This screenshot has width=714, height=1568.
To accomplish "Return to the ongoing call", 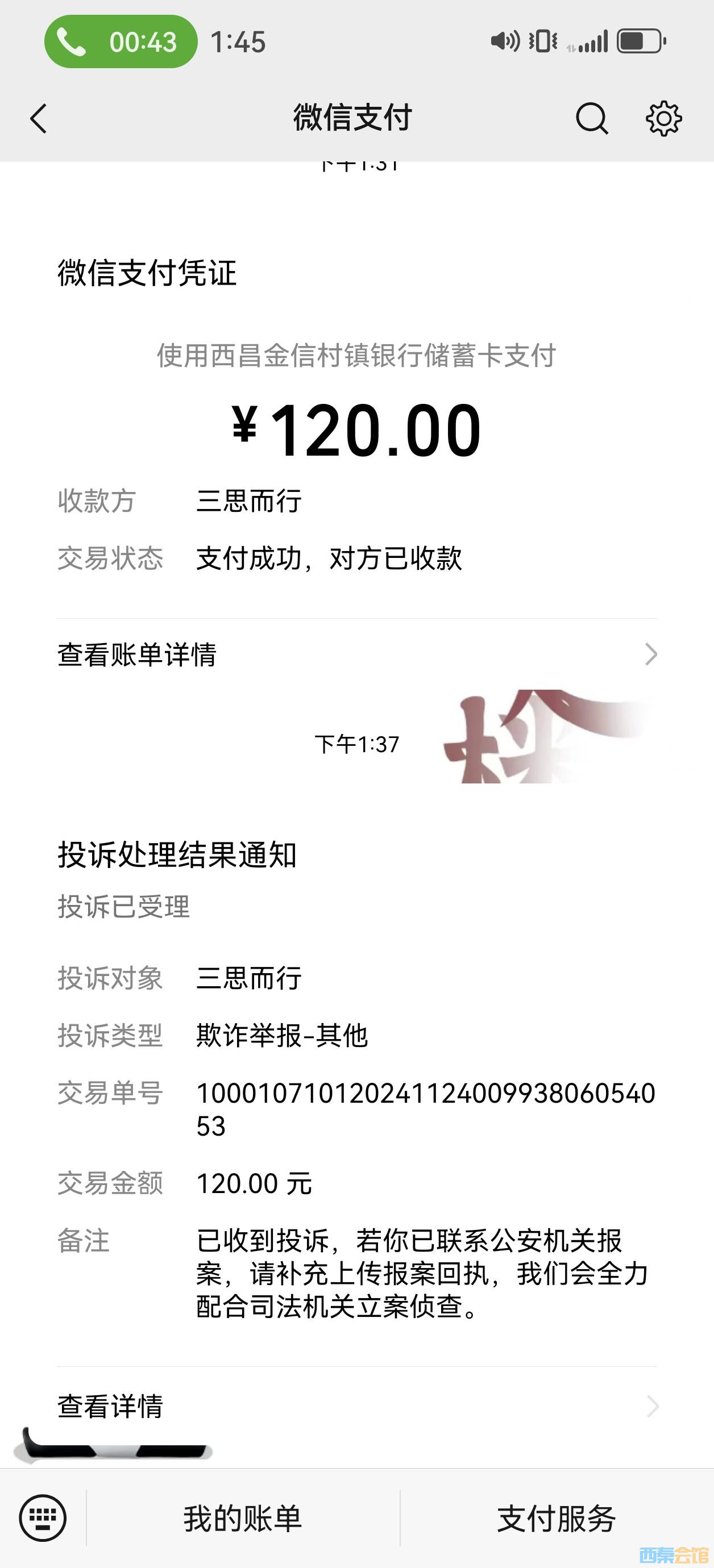I will pos(121,42).
